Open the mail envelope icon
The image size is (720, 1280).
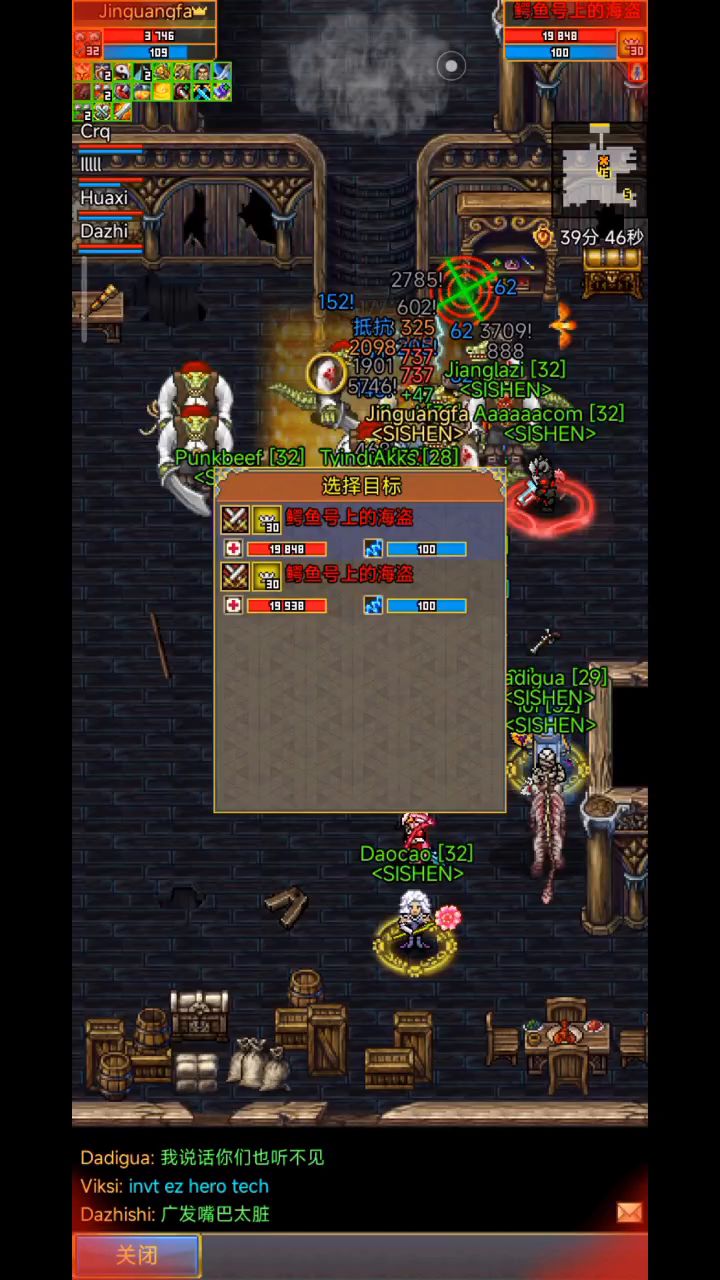tap(630, 1212)
